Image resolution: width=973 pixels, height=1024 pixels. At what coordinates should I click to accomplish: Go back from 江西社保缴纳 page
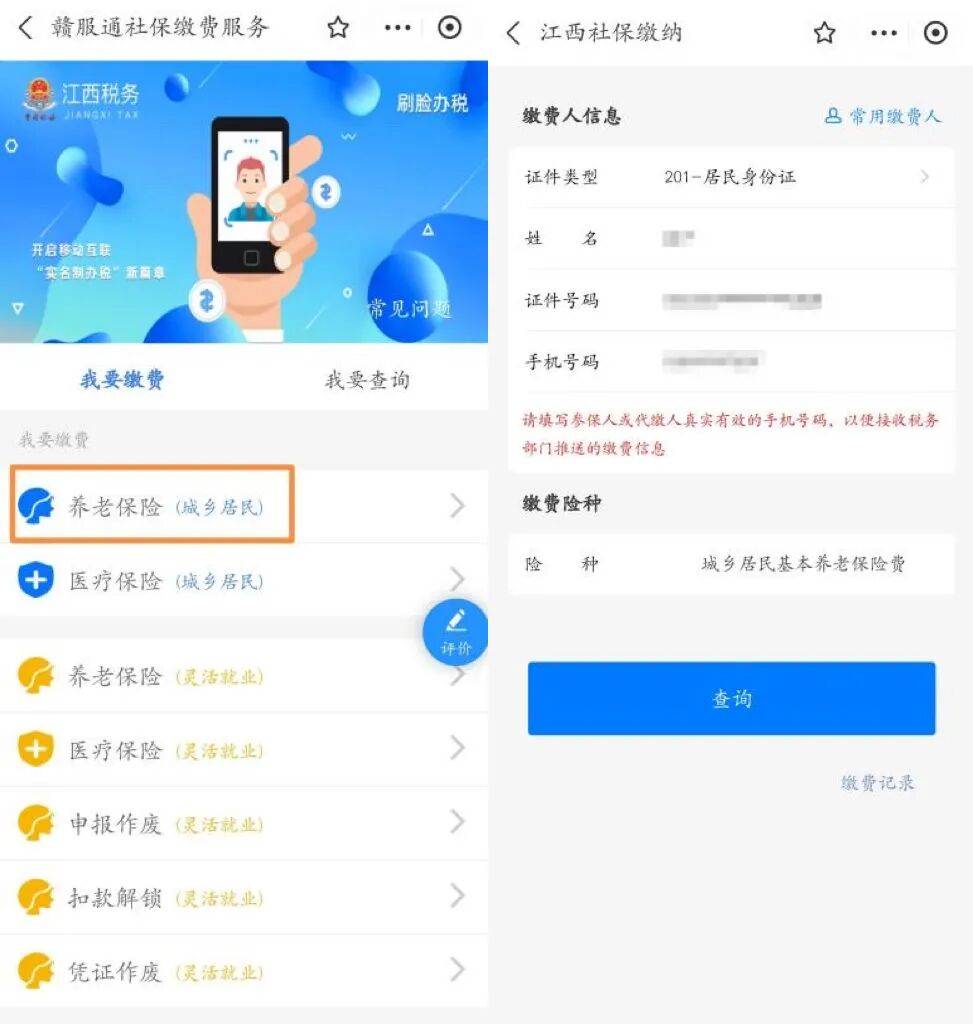(x=514, y=33)
